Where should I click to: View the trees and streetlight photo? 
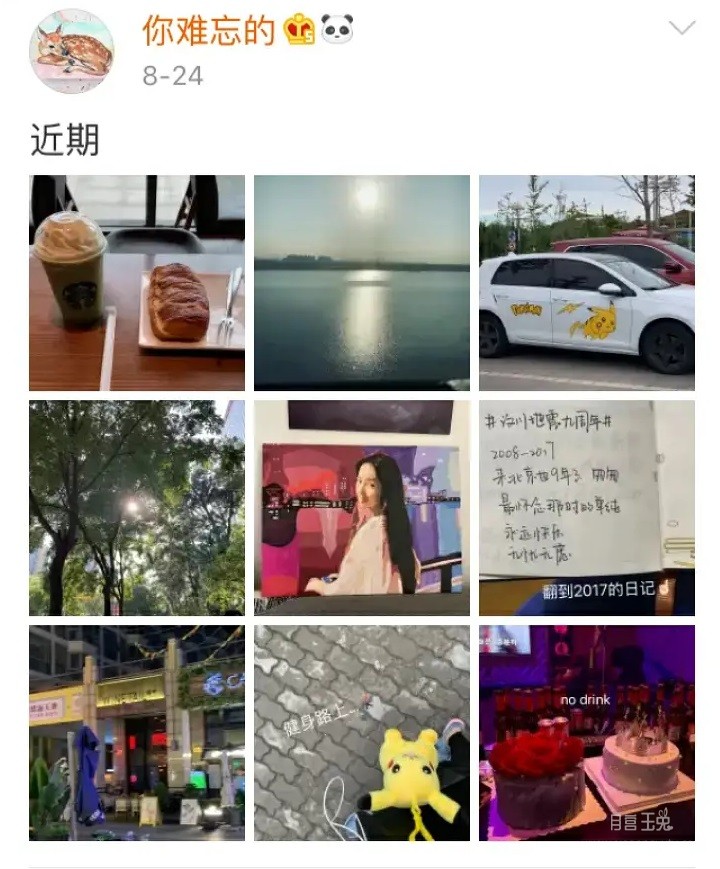tap(137, 508)
